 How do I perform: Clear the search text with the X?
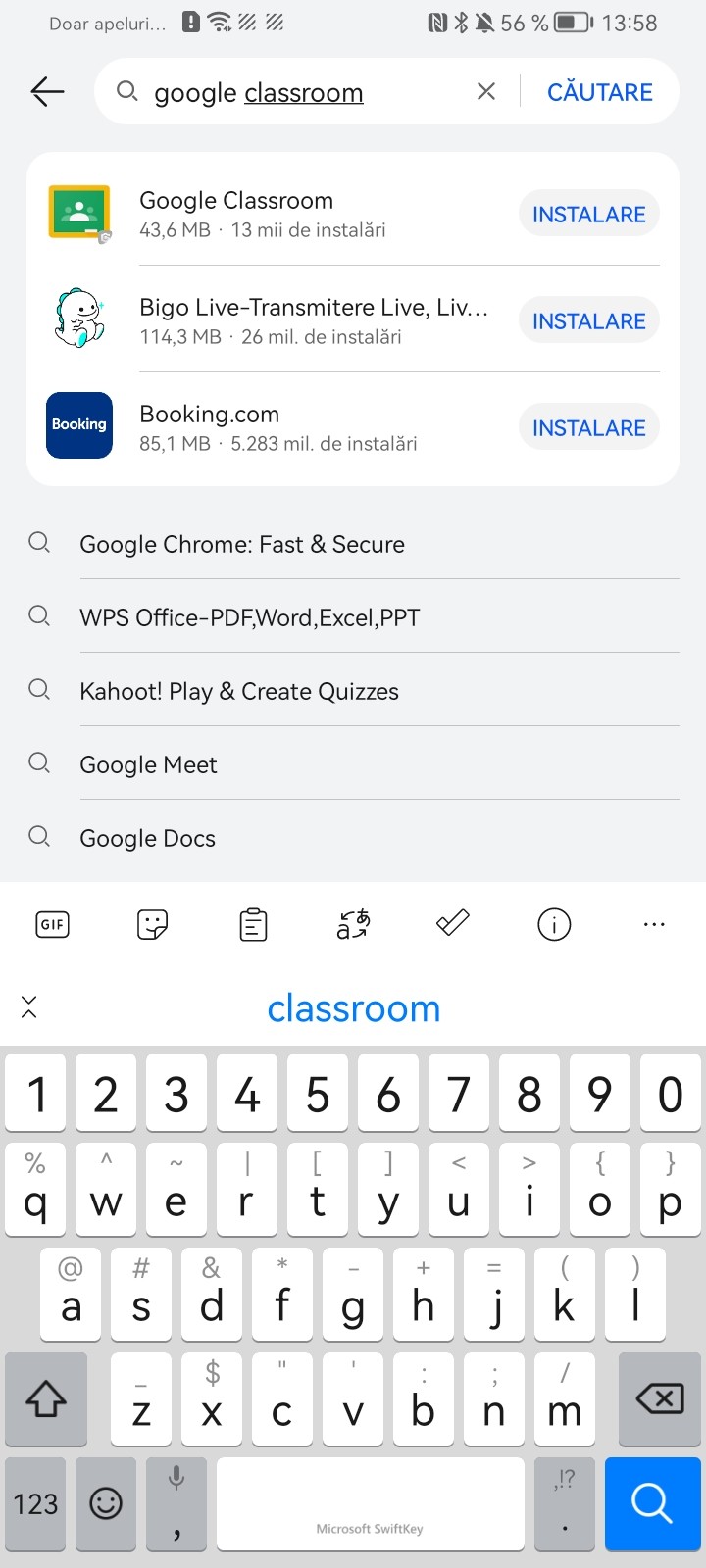(485, 92)
